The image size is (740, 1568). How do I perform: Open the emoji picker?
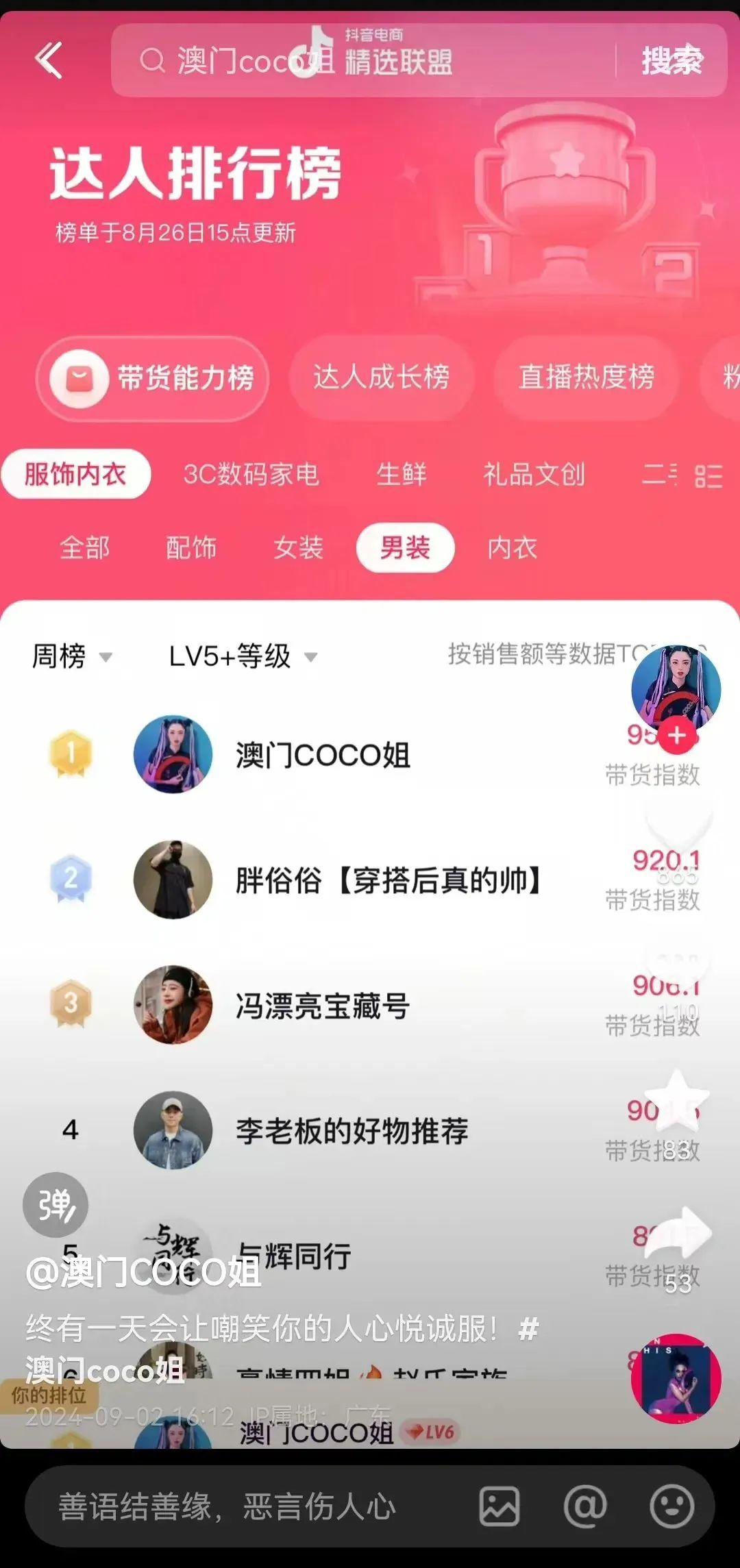671,1506
